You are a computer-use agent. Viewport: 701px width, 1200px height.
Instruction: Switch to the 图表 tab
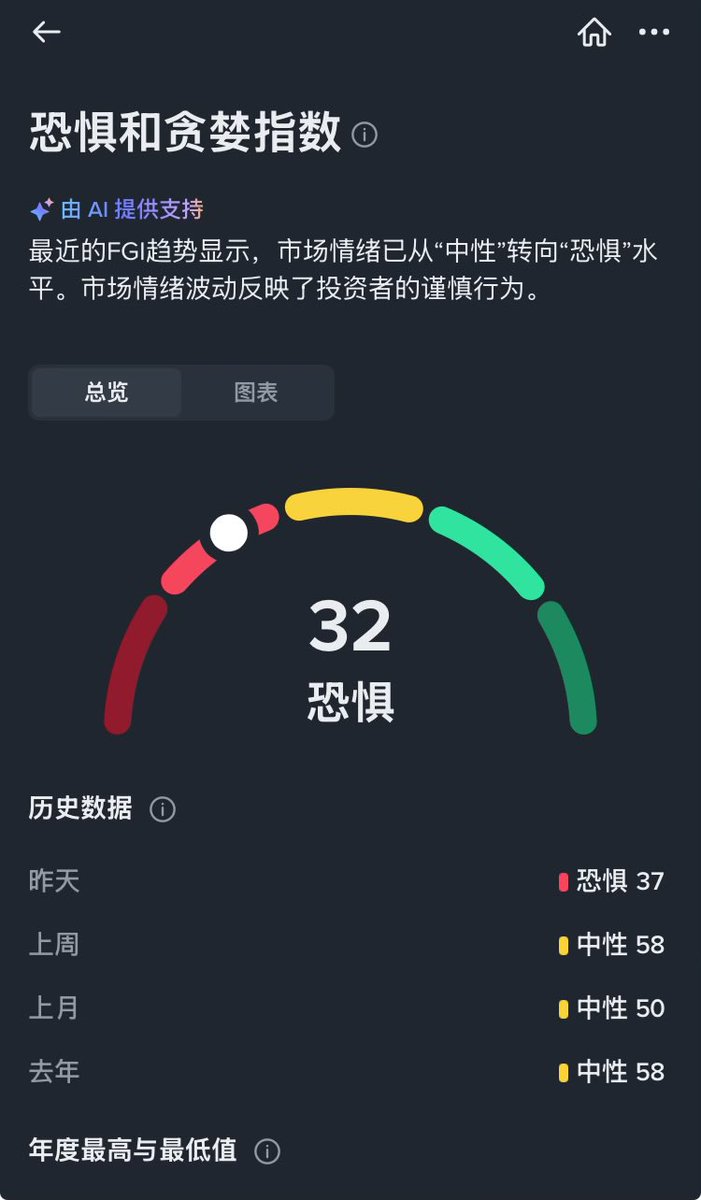pyautogui.click(x=256, y=392)
